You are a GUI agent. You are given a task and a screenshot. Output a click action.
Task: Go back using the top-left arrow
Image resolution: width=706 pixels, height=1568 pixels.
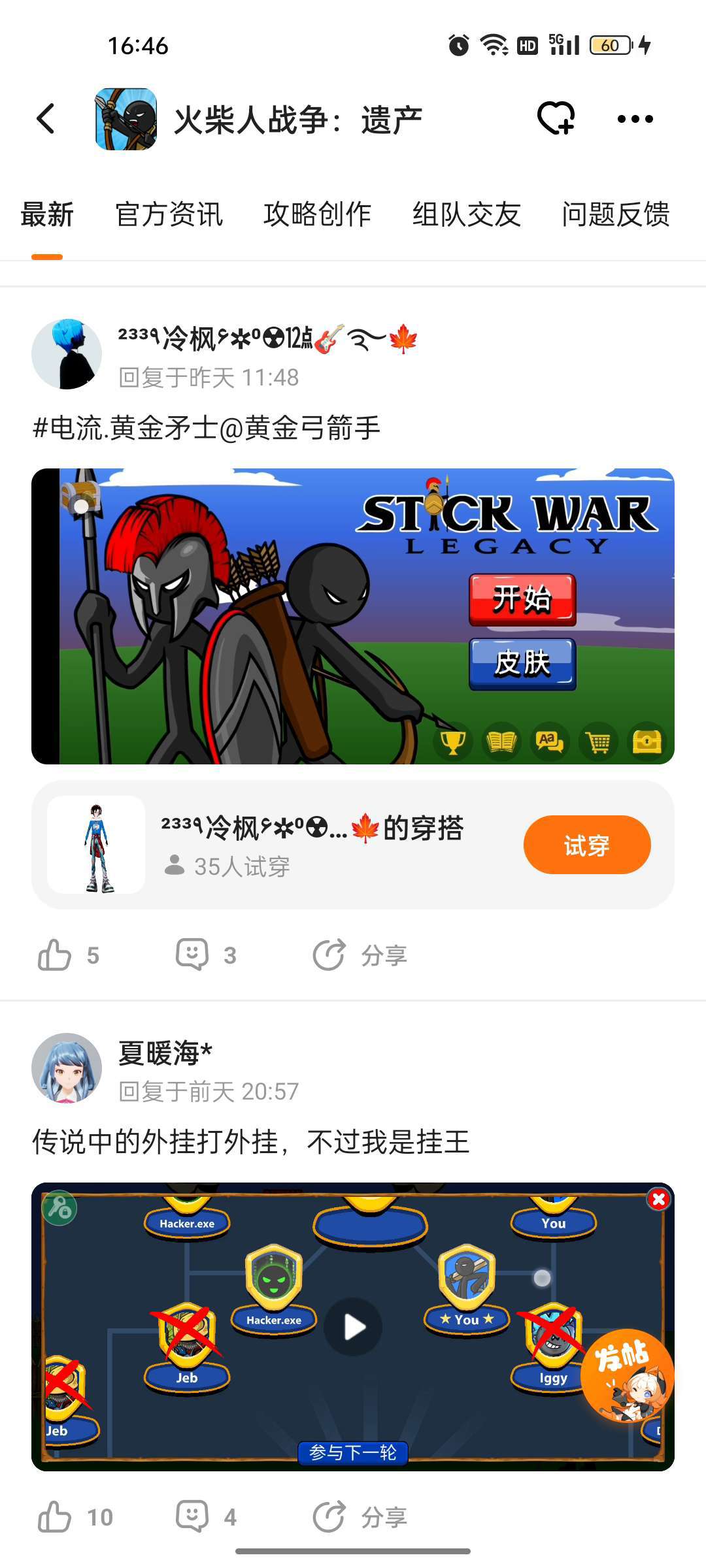(46, 119)
